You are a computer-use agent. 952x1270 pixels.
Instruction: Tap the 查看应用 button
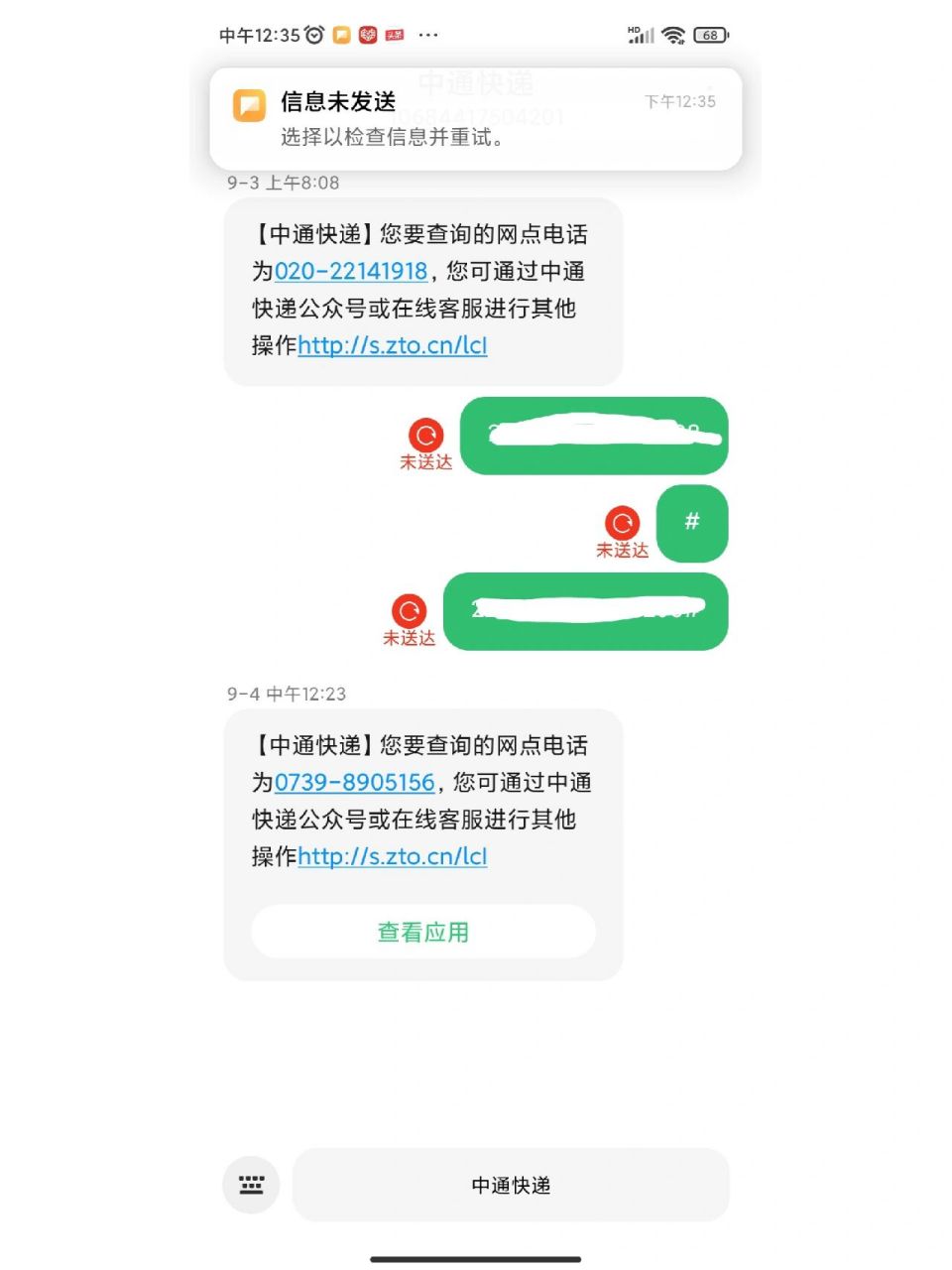coord(423,932)
